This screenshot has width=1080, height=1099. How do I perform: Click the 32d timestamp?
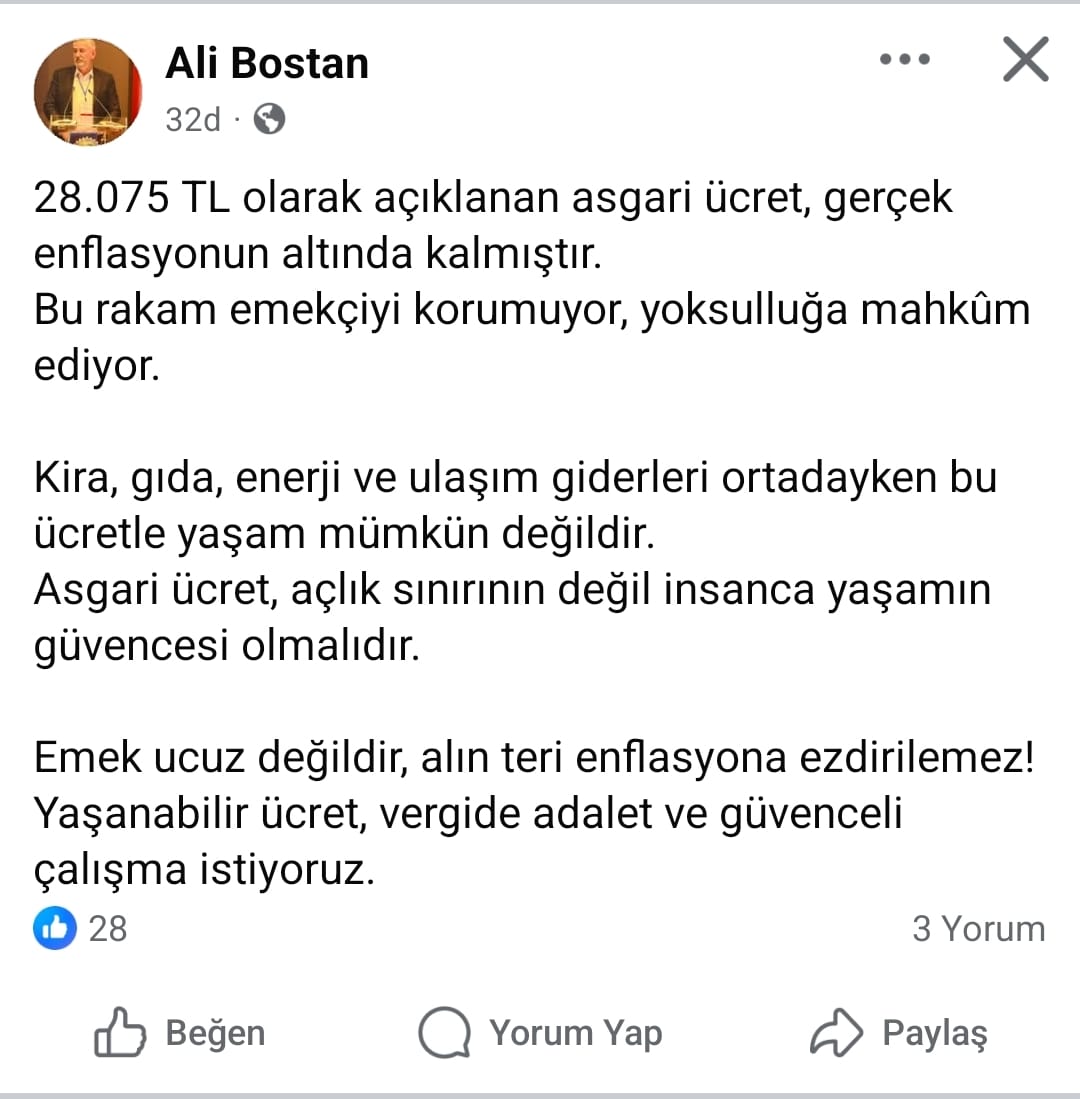coord(193,120)
